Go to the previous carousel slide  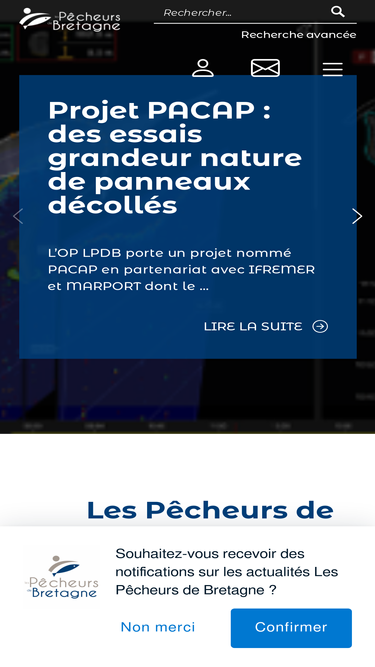pyautogui.click(x=18, y=217)
